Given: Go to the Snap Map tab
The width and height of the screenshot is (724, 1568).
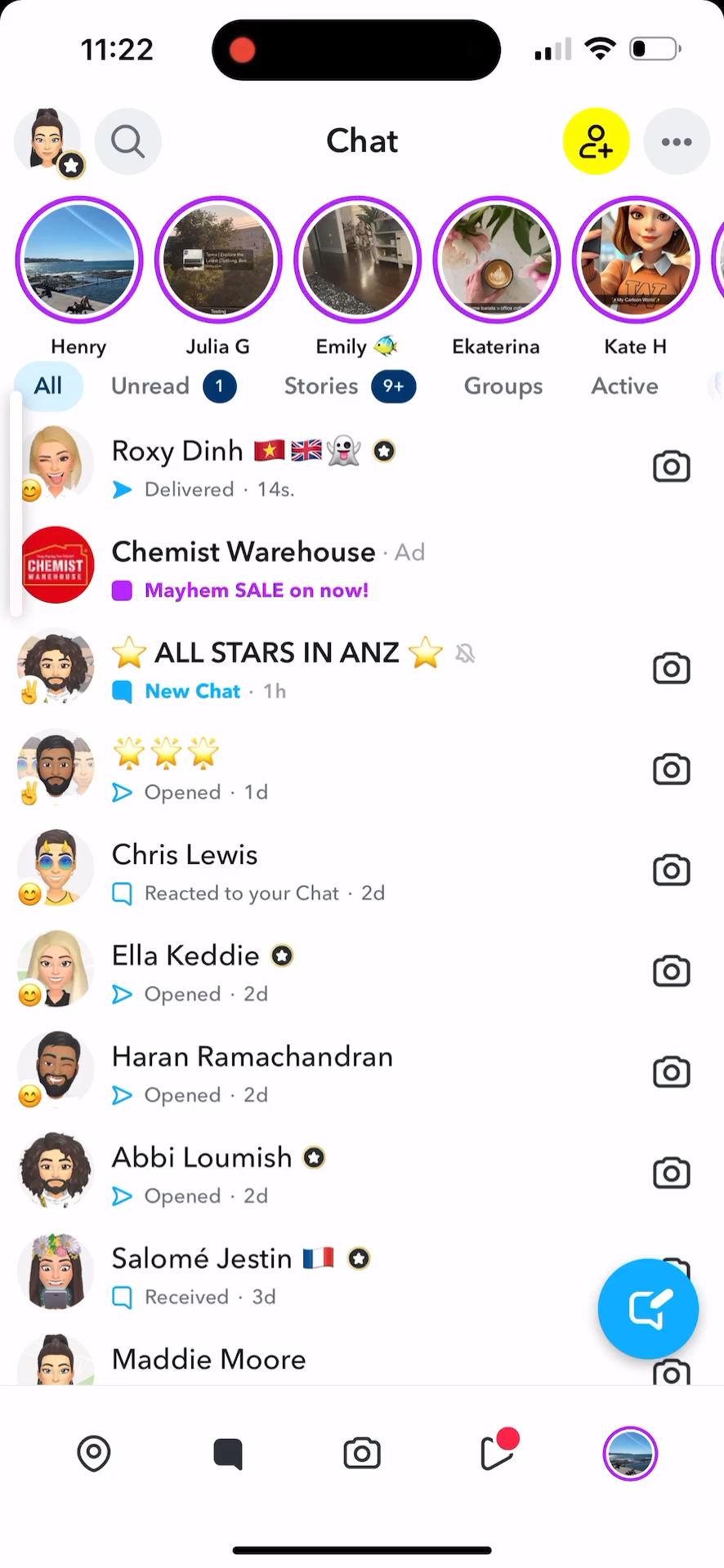Looking at the screenshot, I should tap(94, 1454).
